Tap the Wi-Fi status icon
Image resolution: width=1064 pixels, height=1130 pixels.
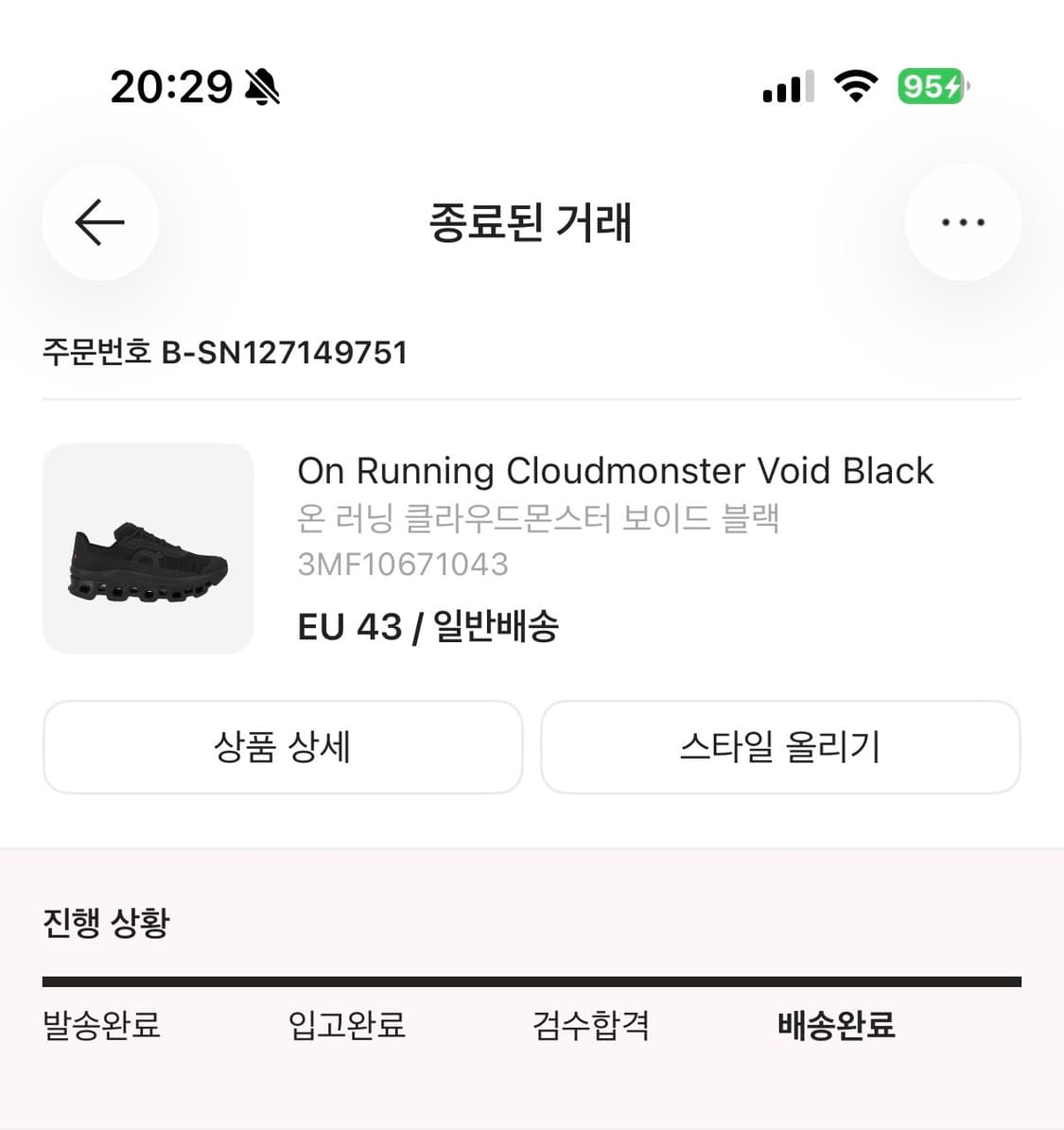[x=854, y=86]
